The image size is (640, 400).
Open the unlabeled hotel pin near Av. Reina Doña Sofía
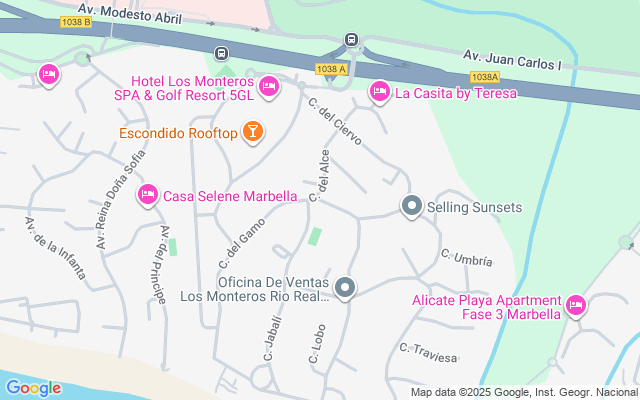pos(49,75)
